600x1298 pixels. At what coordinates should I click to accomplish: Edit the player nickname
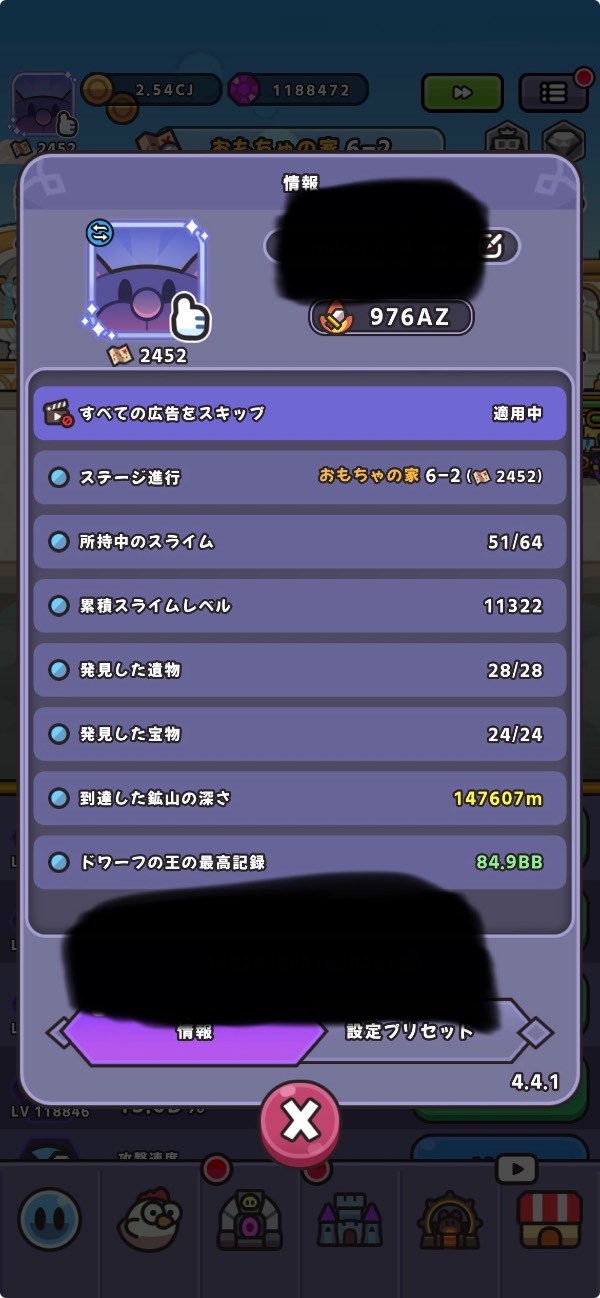[x=491, y=246]
